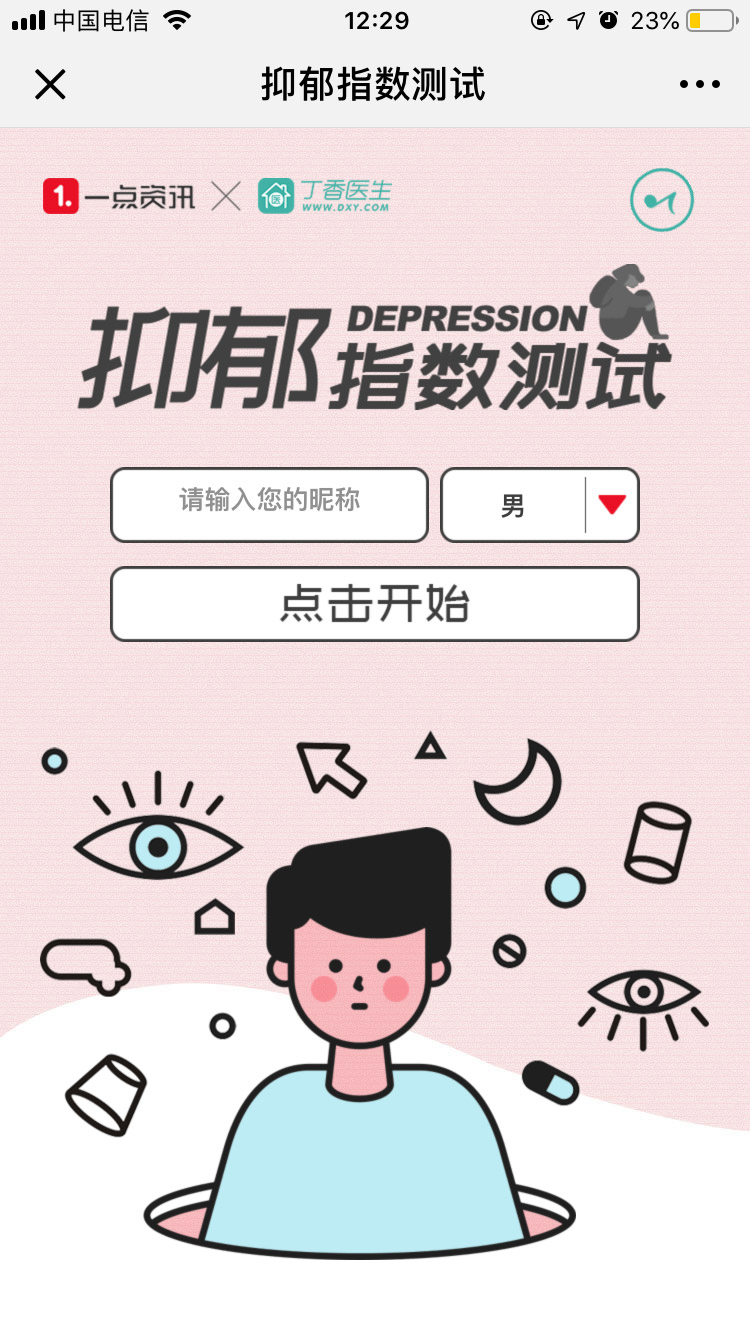Tap 点击开始 to start the test
This screenshot has height=1334, width=750.
(374, 604)
